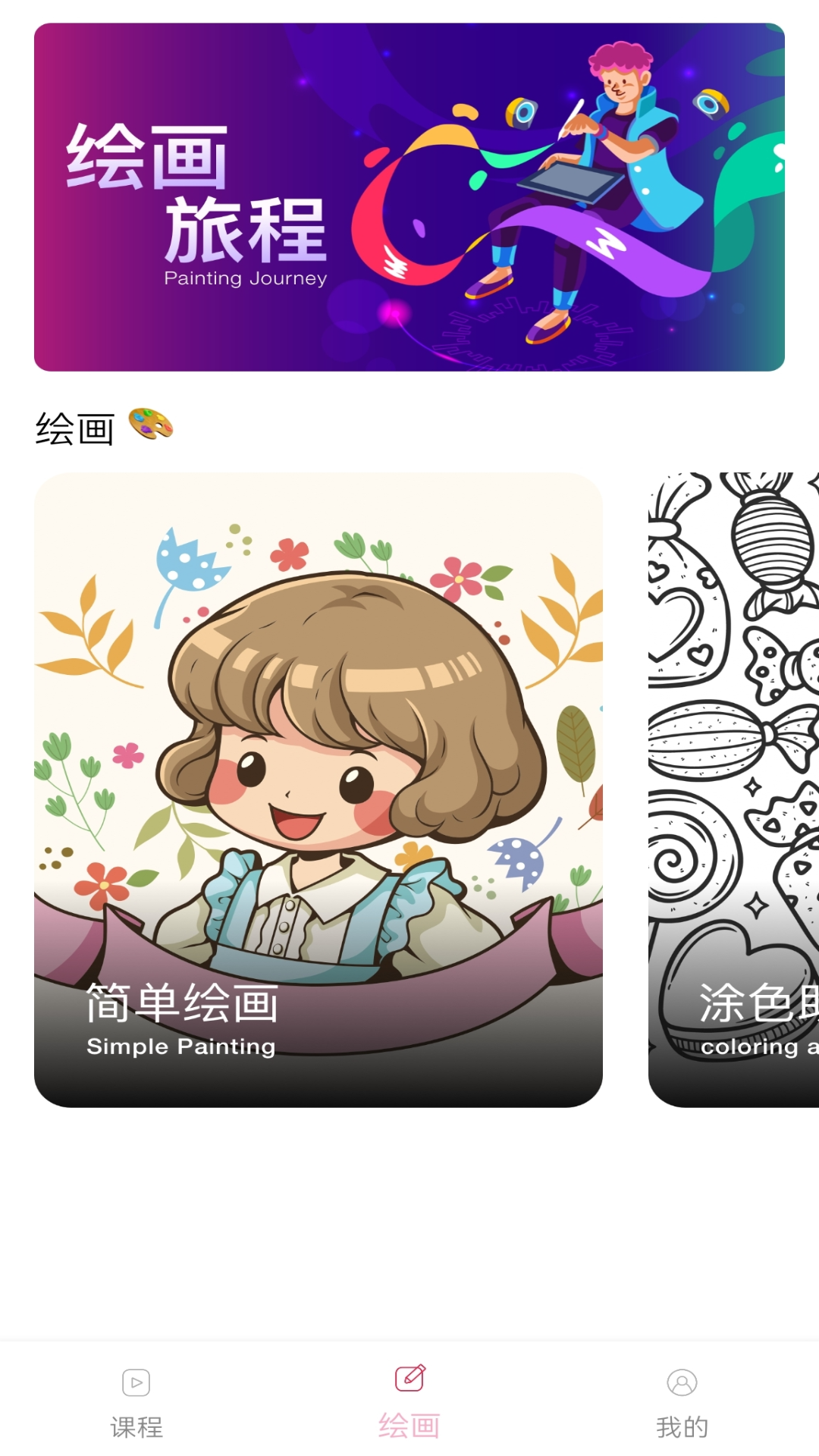
Task: Open the Painting Journey promotional banner
Action: (x=409, y=196)
